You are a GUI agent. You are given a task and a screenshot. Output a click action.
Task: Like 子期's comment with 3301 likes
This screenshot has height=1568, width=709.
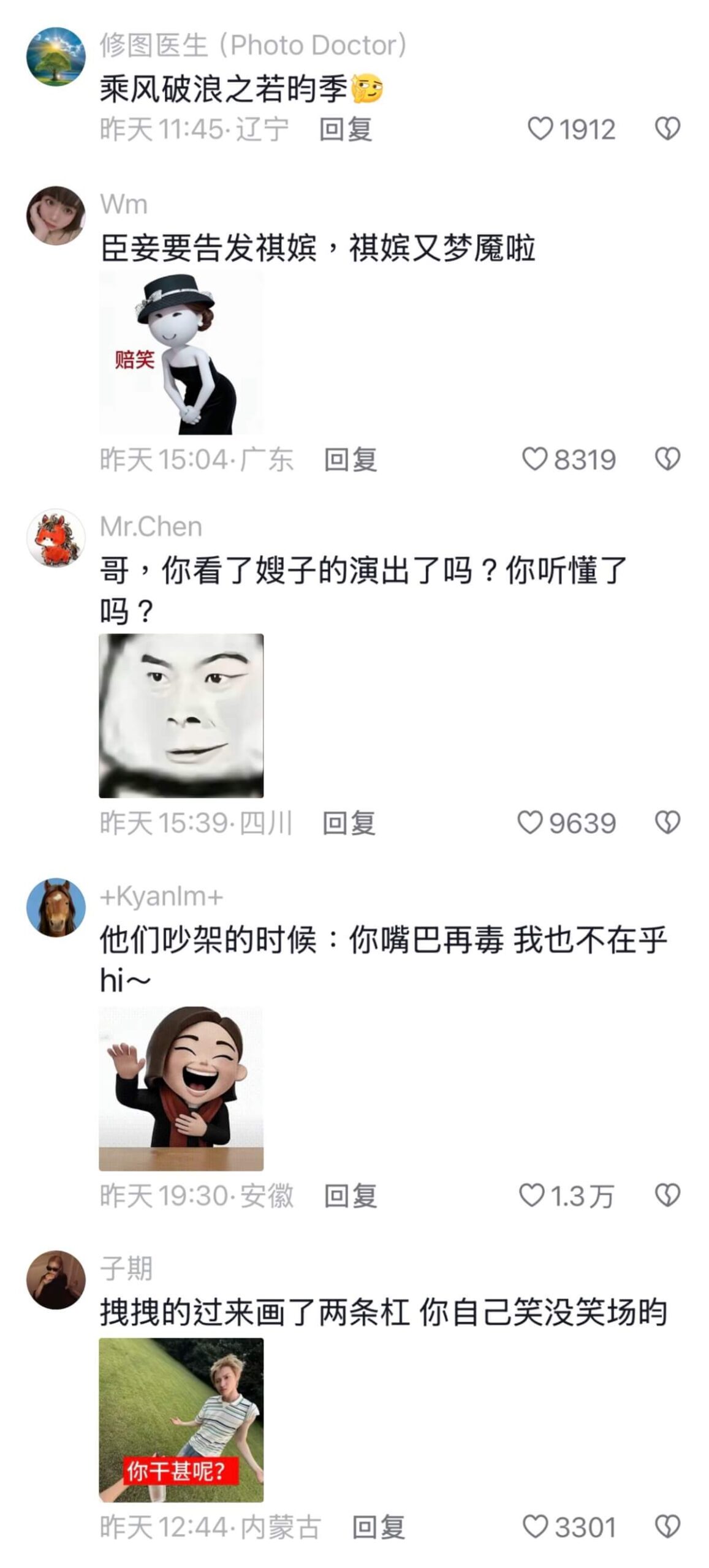[x=535, y=1527]
